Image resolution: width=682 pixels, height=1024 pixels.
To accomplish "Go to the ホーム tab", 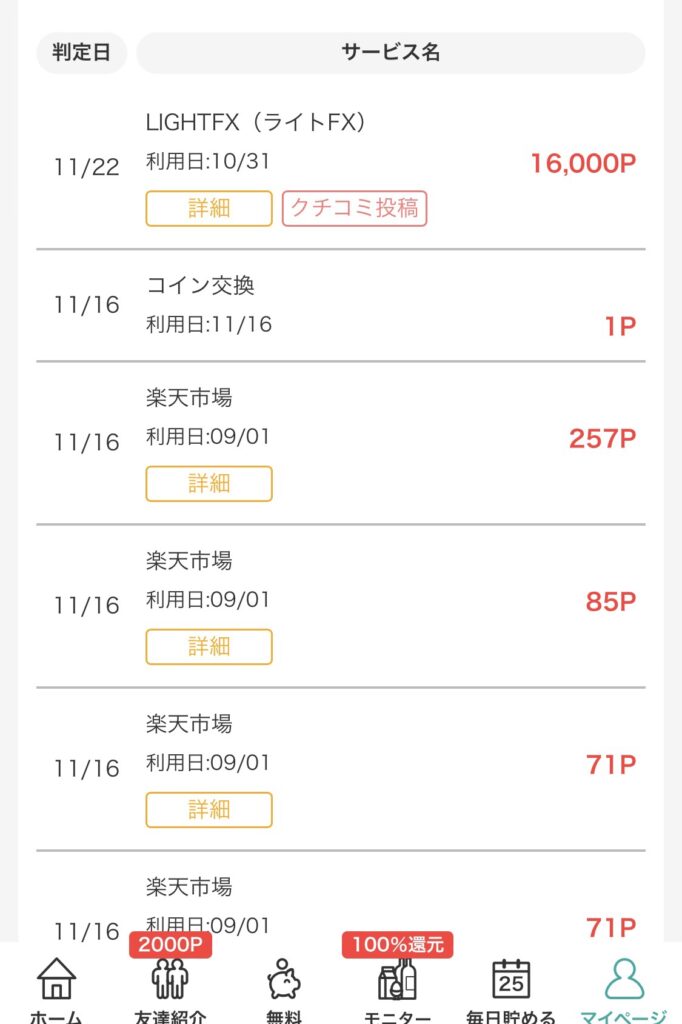I will 56,988.
